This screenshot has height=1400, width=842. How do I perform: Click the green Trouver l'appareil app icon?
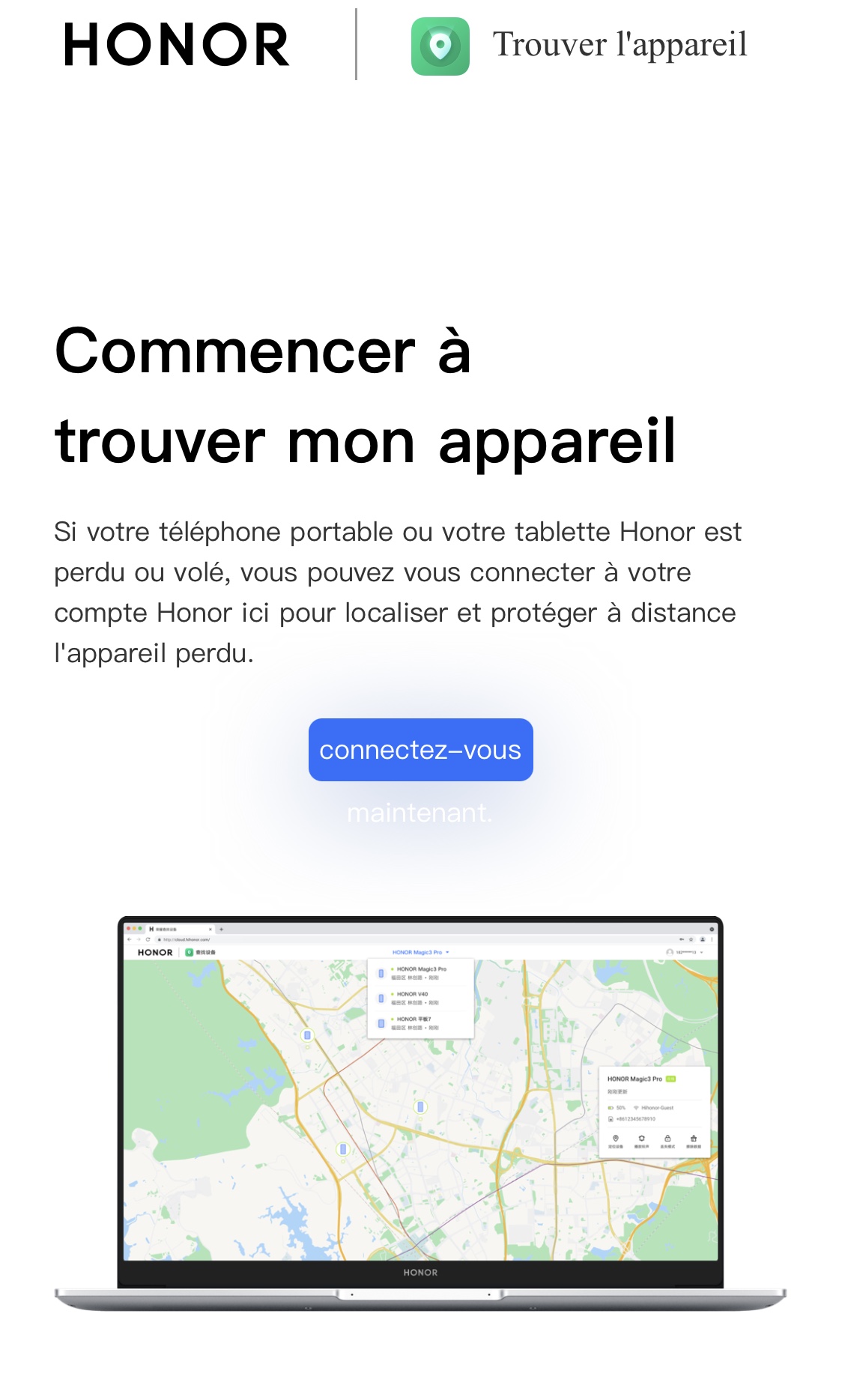tap(439, 46)
